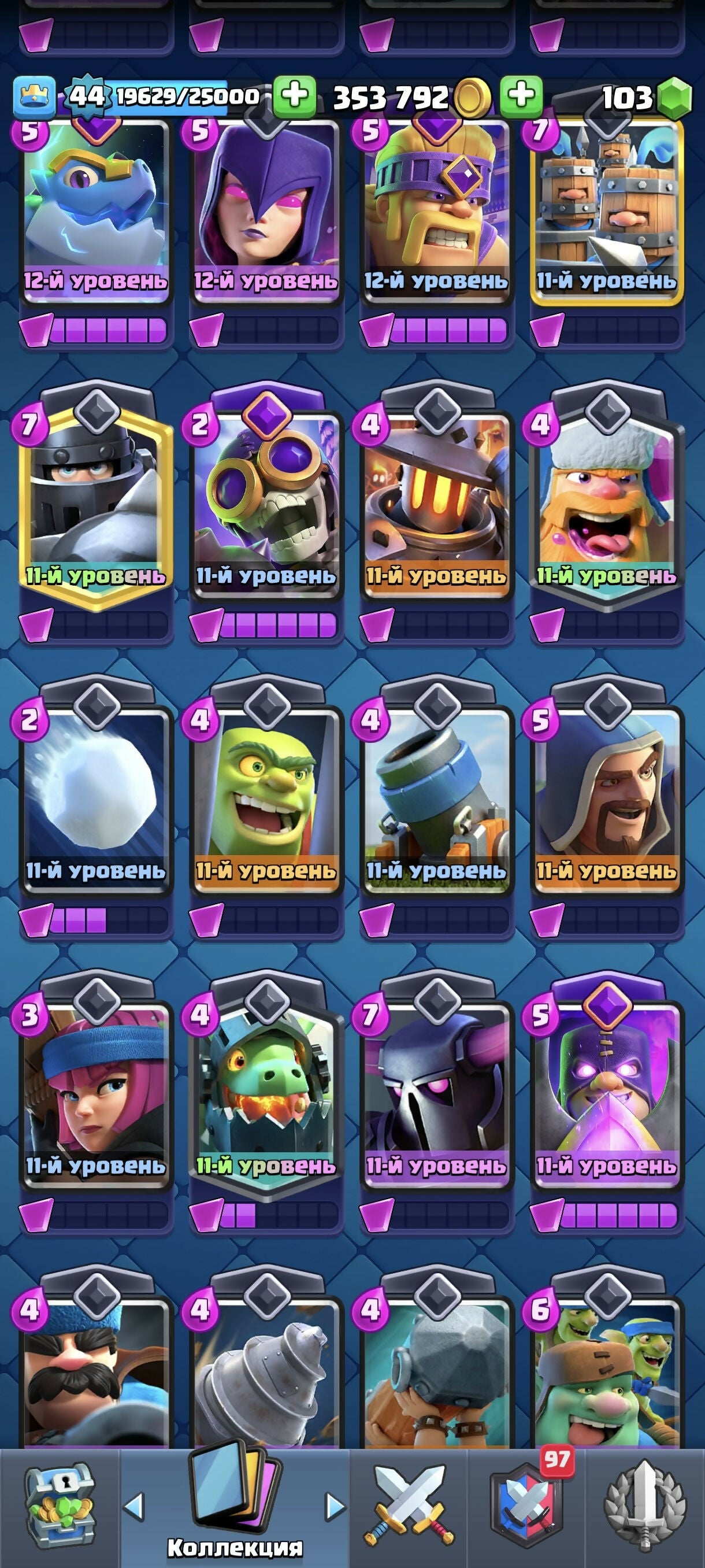Select the Lumberjack card with fur hat
The width and height of the screenshot is (705, 1568).
(x=606, y=499)
